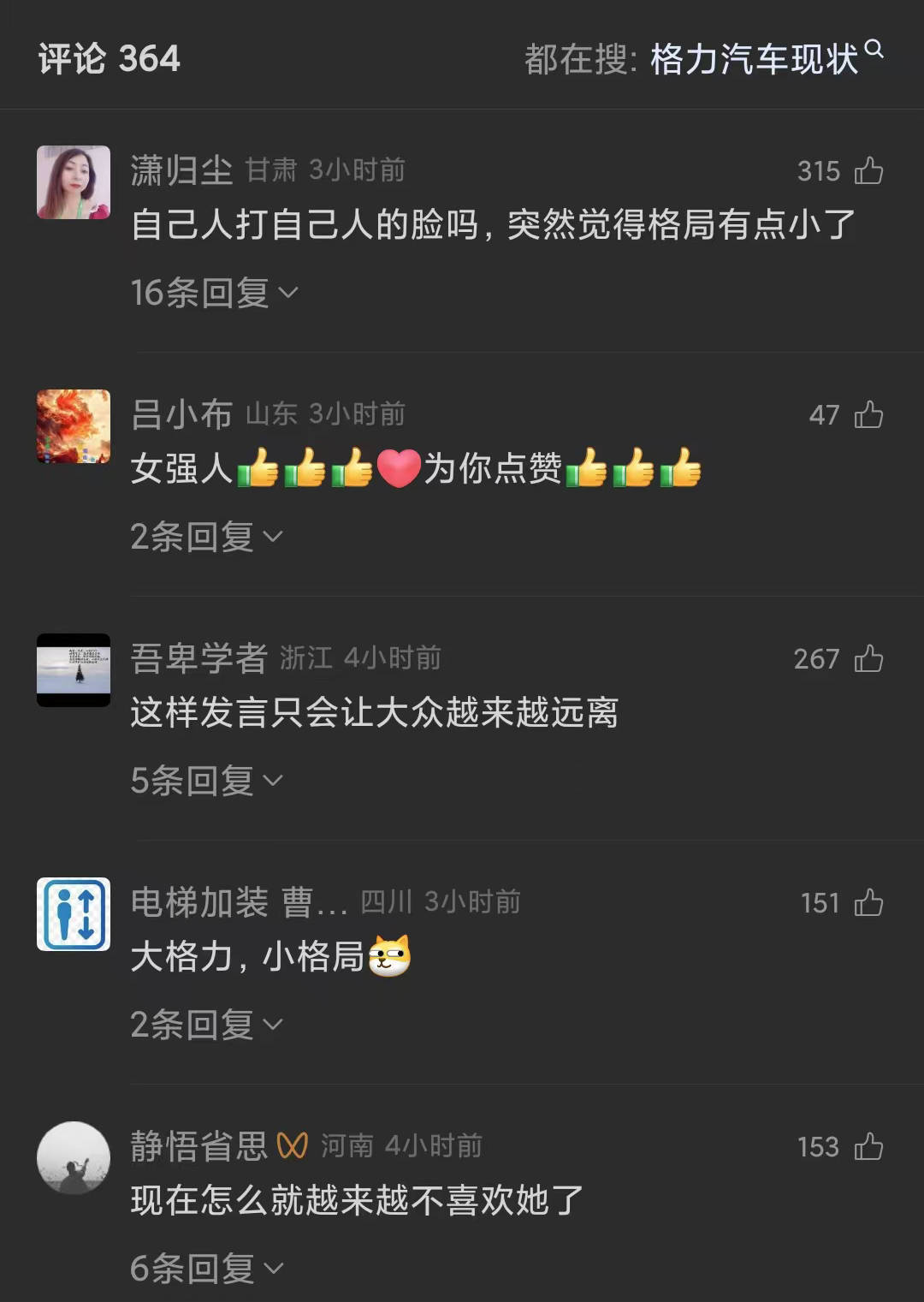The width and height of the screenshot is (924, 1302).
Task: Like 吕小布's comment
Action: coord(868,415)
